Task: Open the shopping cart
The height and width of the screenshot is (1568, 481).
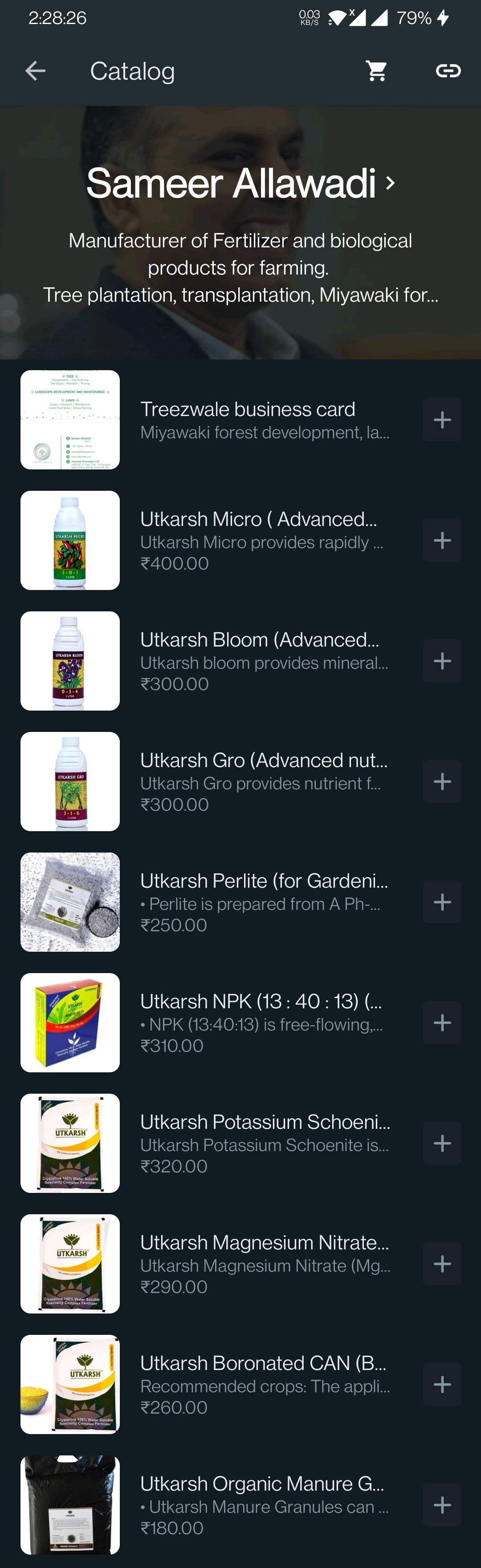Action: [x=376, y=71]
